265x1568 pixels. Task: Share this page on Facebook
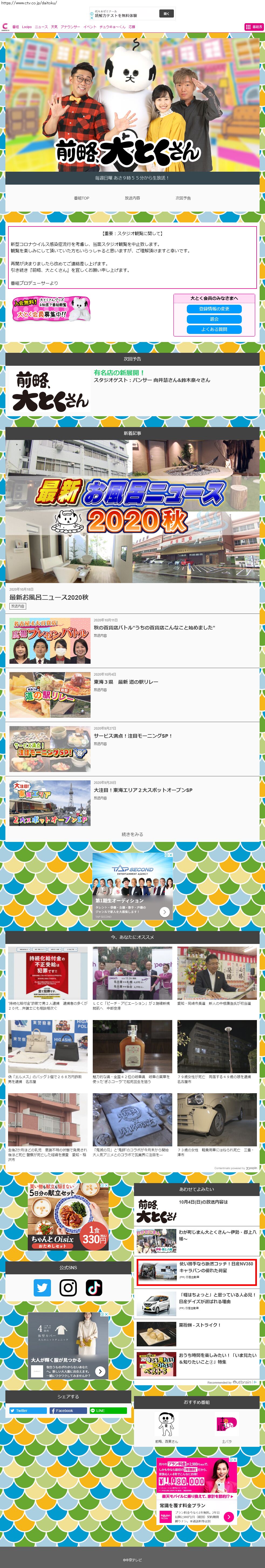[x=67, y=1410]
